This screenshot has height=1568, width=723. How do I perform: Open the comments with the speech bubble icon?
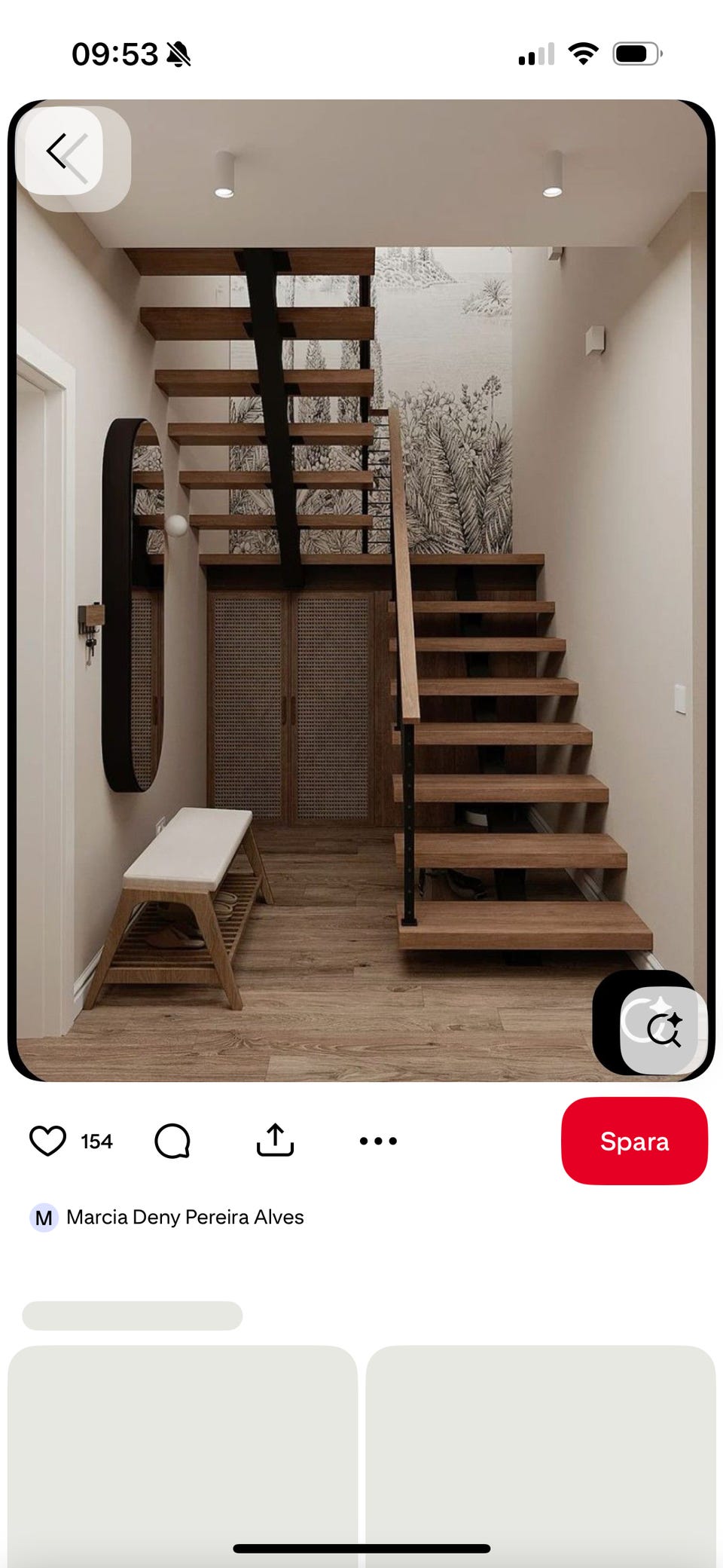coord(173,1141)
